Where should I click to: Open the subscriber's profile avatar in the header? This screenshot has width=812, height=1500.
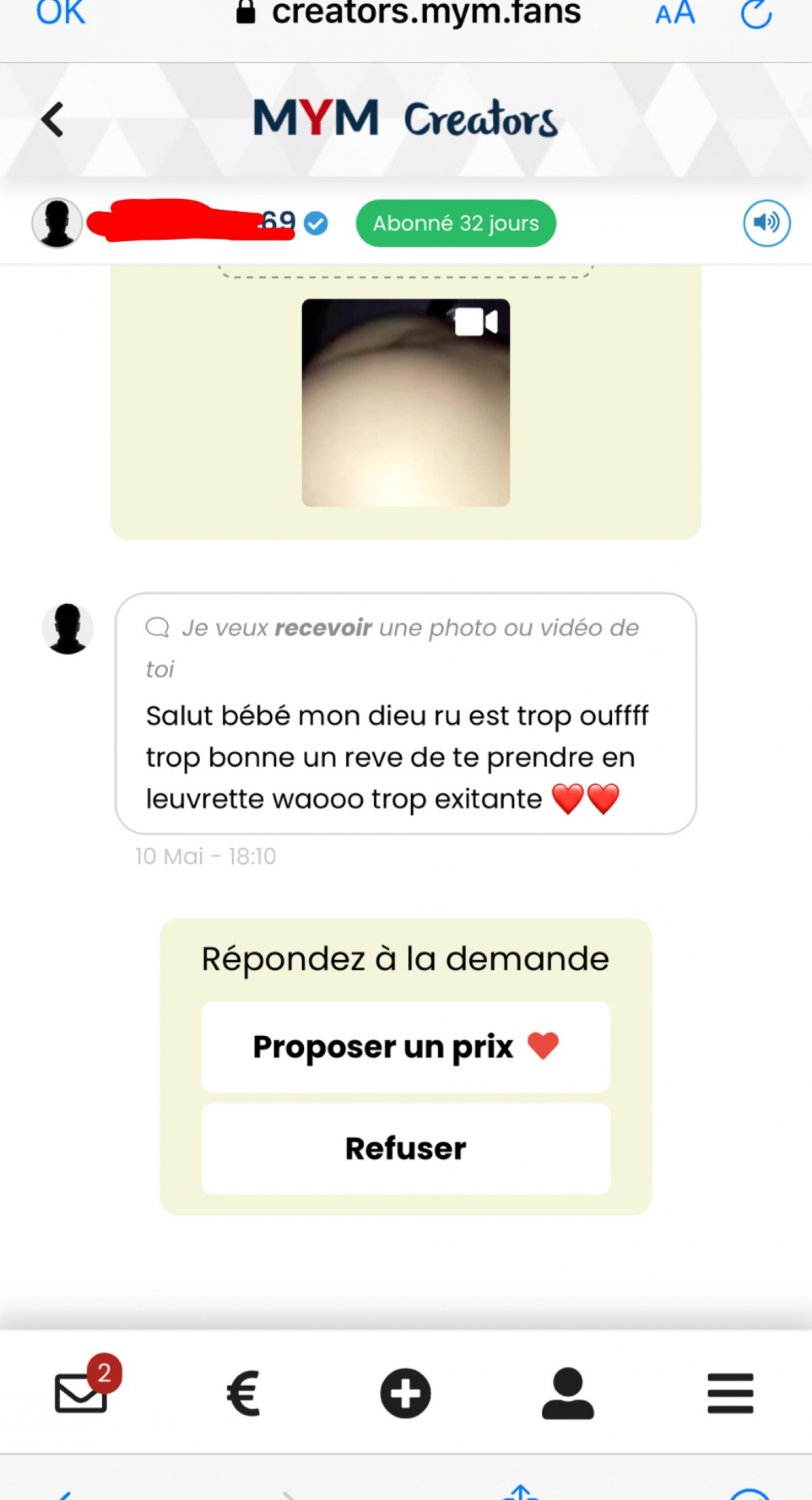(57, 222)
